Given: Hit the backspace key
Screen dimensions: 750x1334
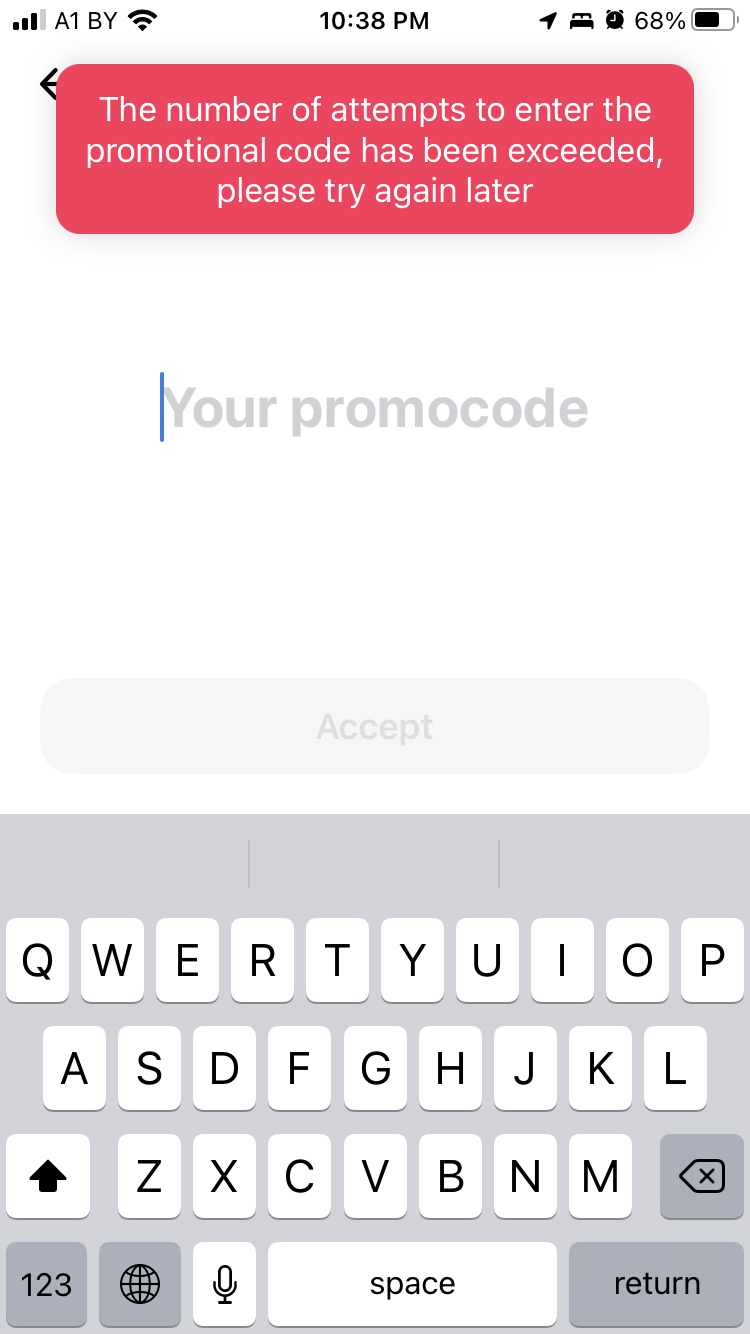Looking at the screenshot, I should coord(701,1178).
